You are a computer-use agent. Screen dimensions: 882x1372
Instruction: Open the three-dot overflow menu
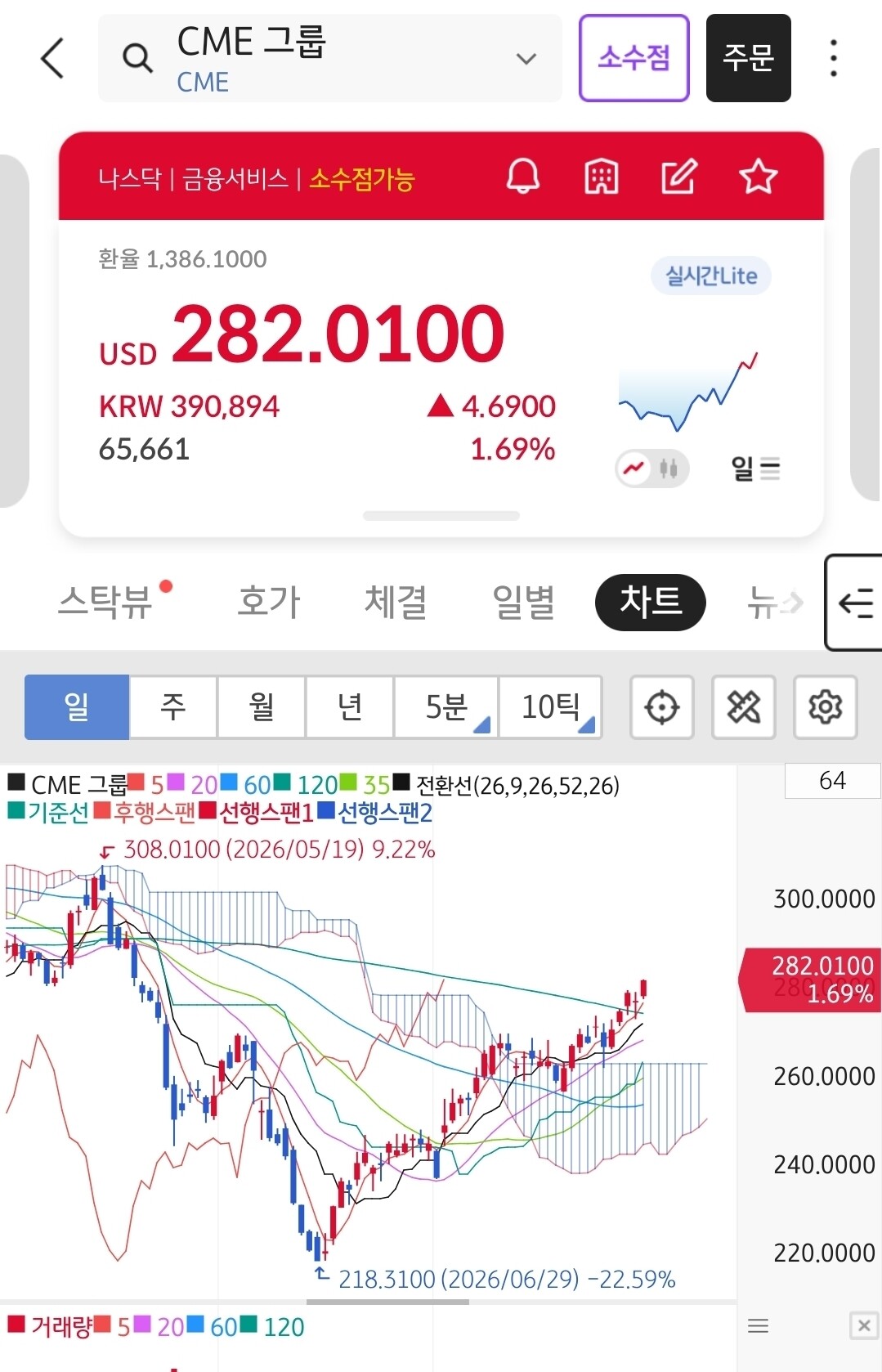click(834, 58)
